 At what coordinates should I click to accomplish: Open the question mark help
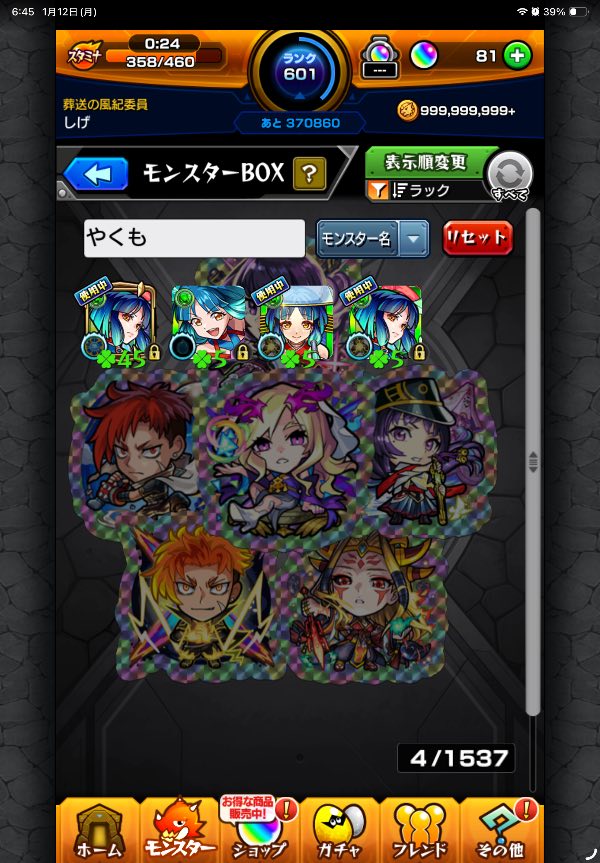pyautogui.click(x=309, y=174)
